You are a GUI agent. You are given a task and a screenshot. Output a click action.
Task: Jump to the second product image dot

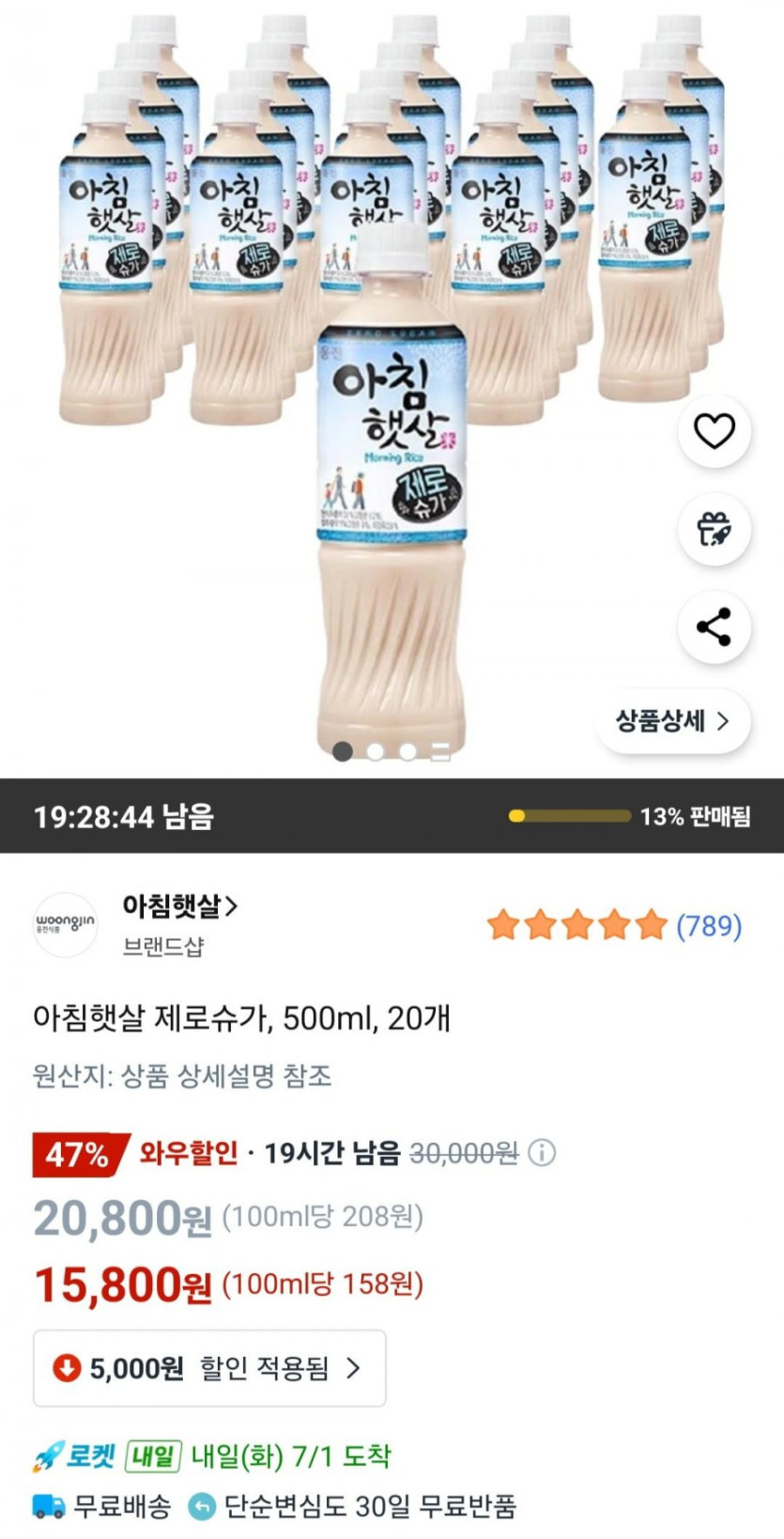click(x=376, y=751)
